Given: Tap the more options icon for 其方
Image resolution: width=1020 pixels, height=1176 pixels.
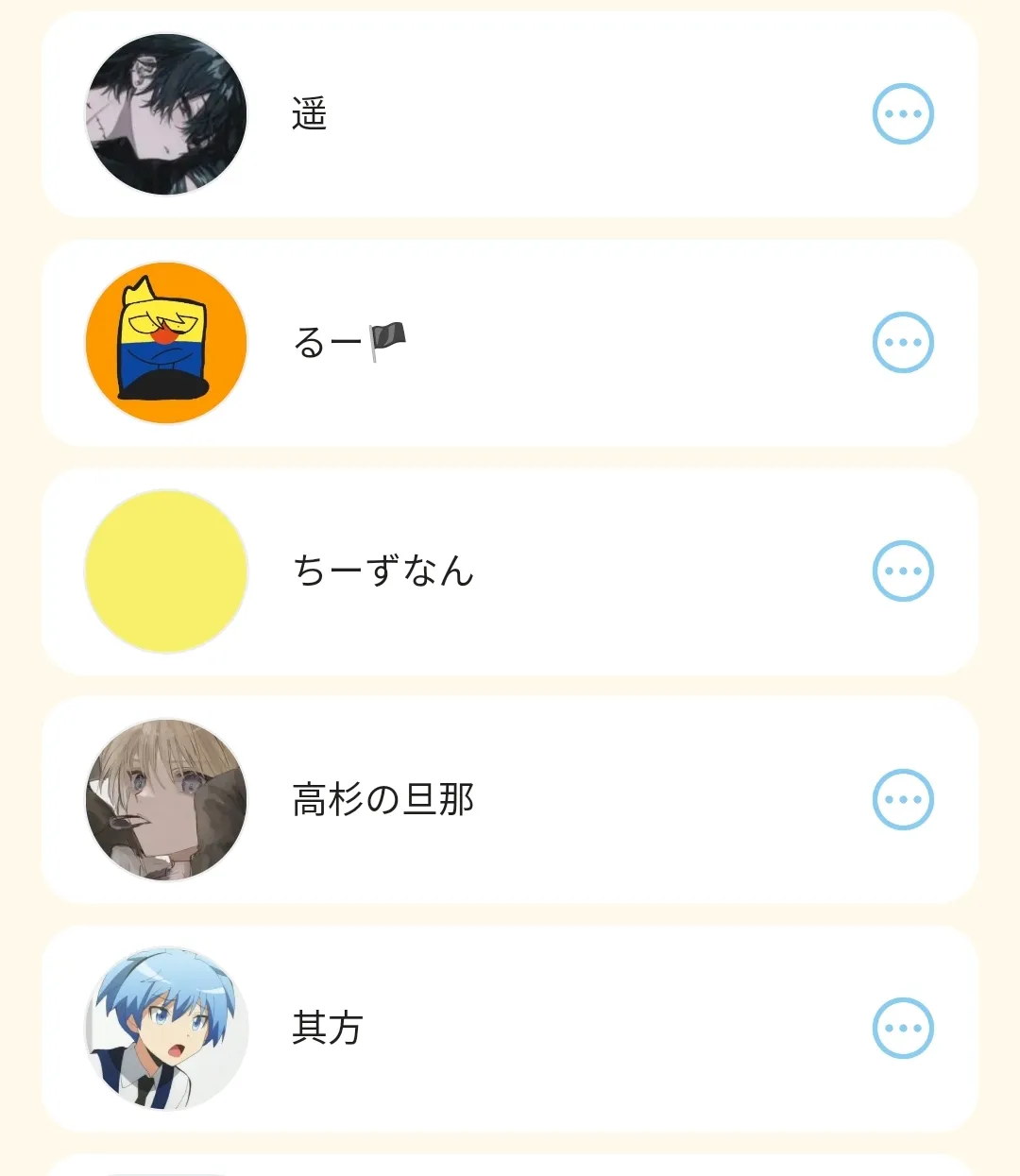Looking at the screenshot, I should point(903,1029).
